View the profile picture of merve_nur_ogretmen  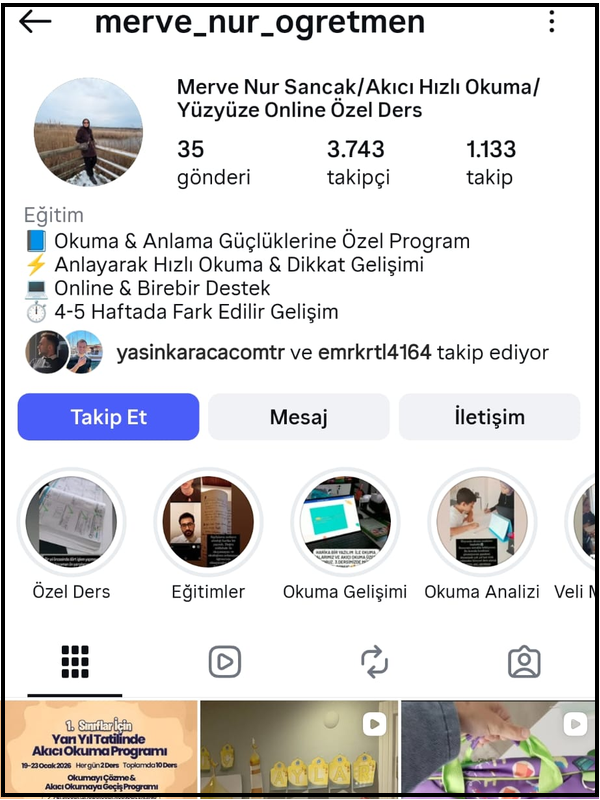click(x=88, y=132)
